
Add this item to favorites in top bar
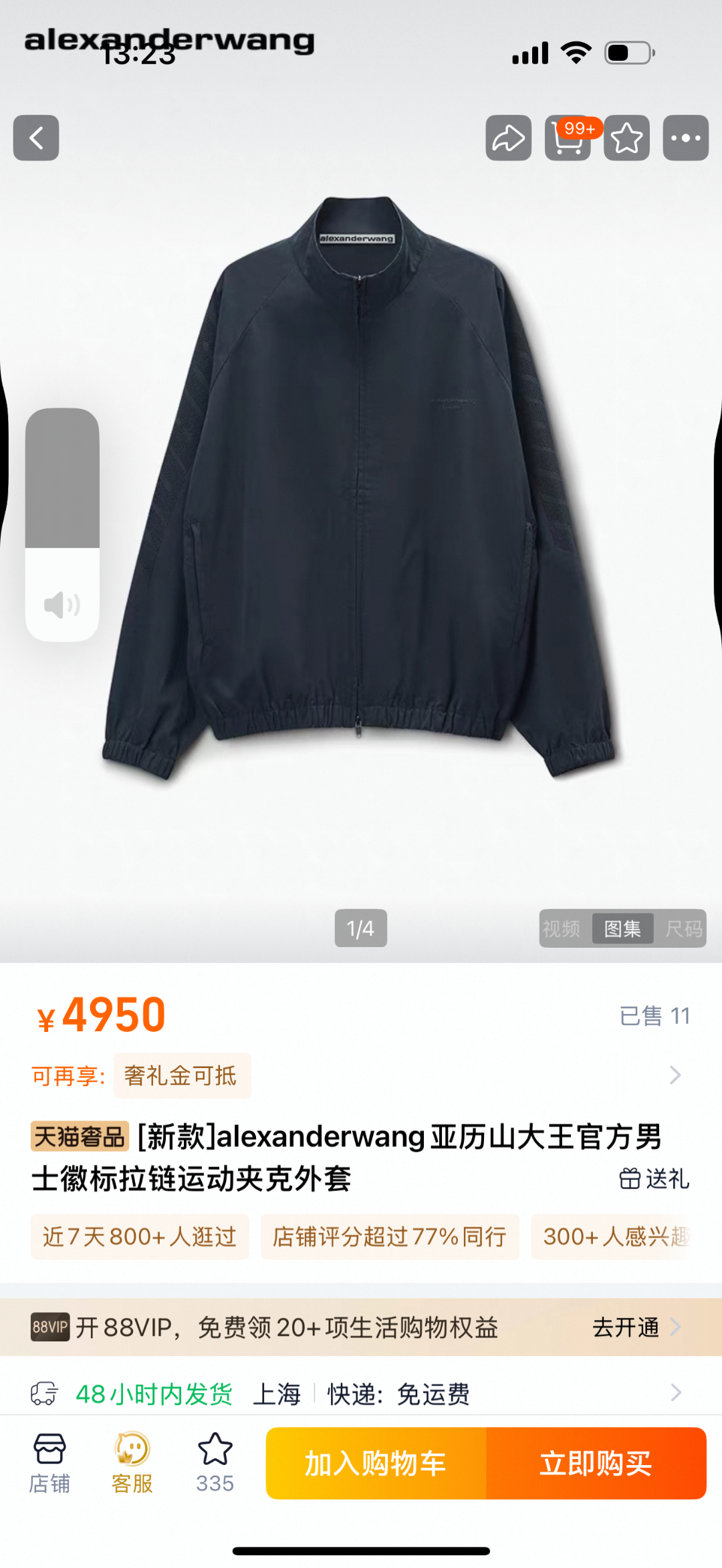626,138
